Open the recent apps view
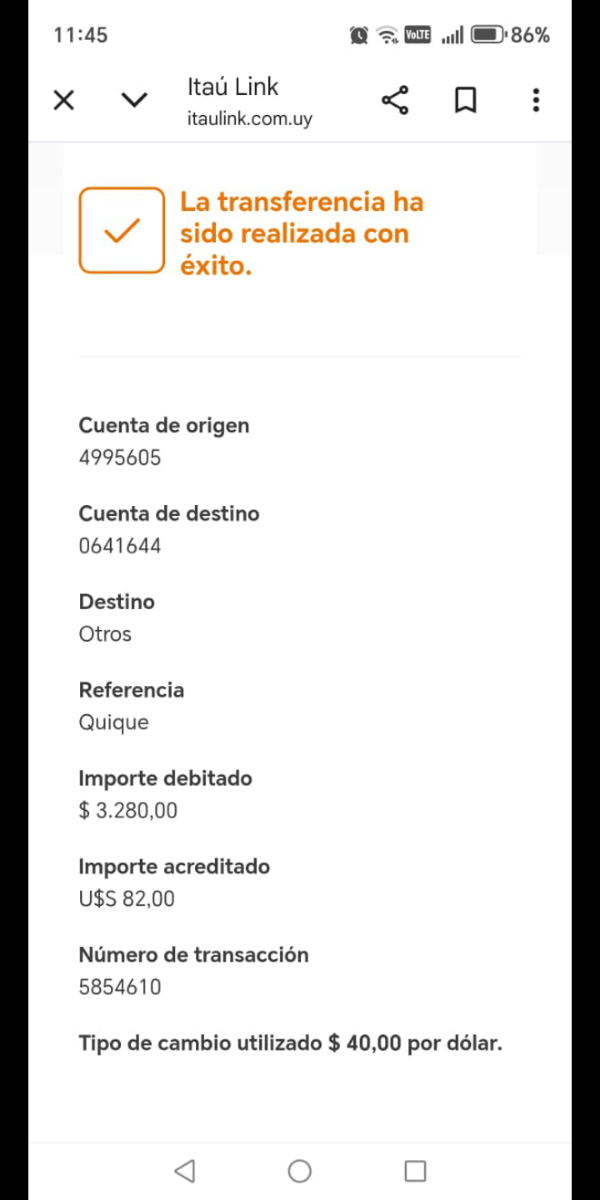The image size is (600, 1200). [415, 1170]
